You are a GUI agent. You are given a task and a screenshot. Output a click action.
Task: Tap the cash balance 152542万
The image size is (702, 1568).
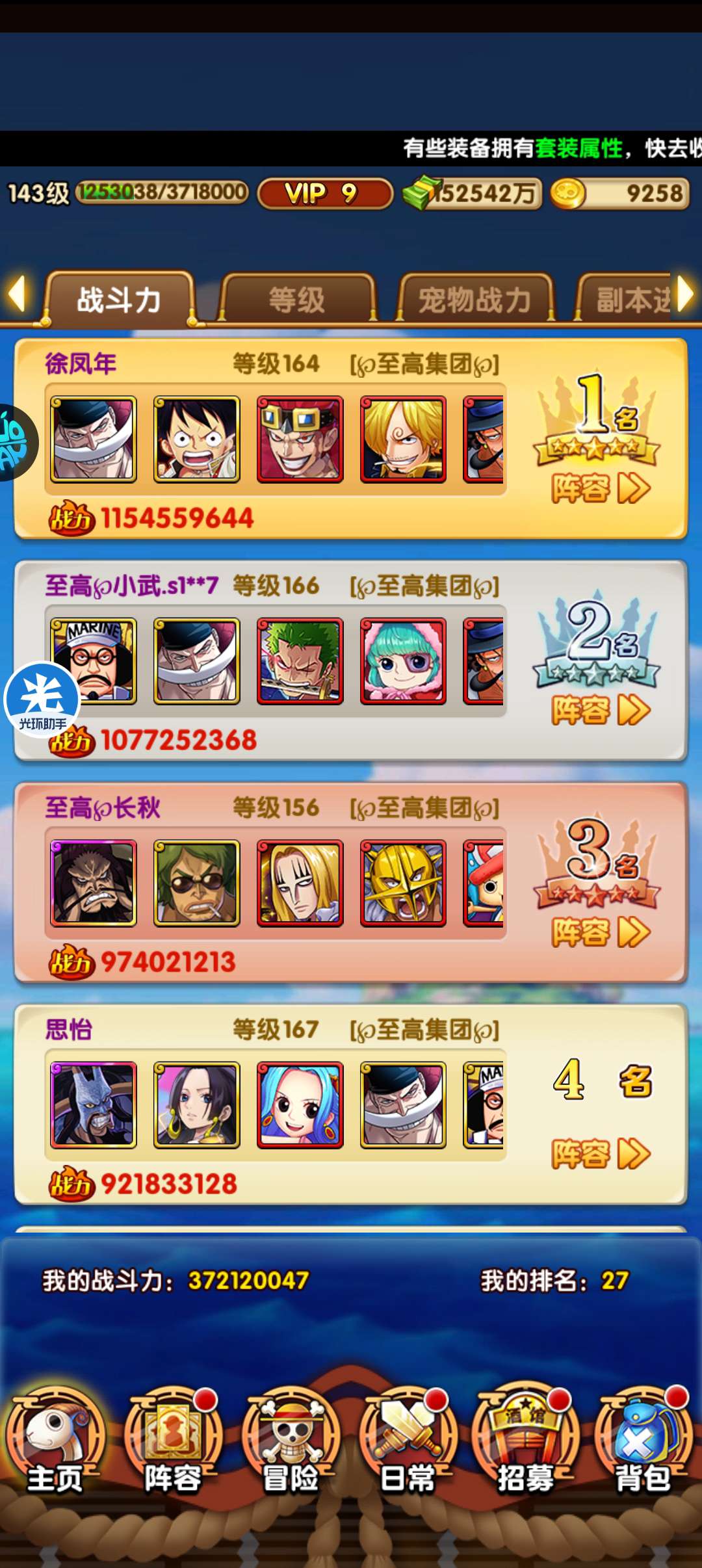tap(473, 193)
